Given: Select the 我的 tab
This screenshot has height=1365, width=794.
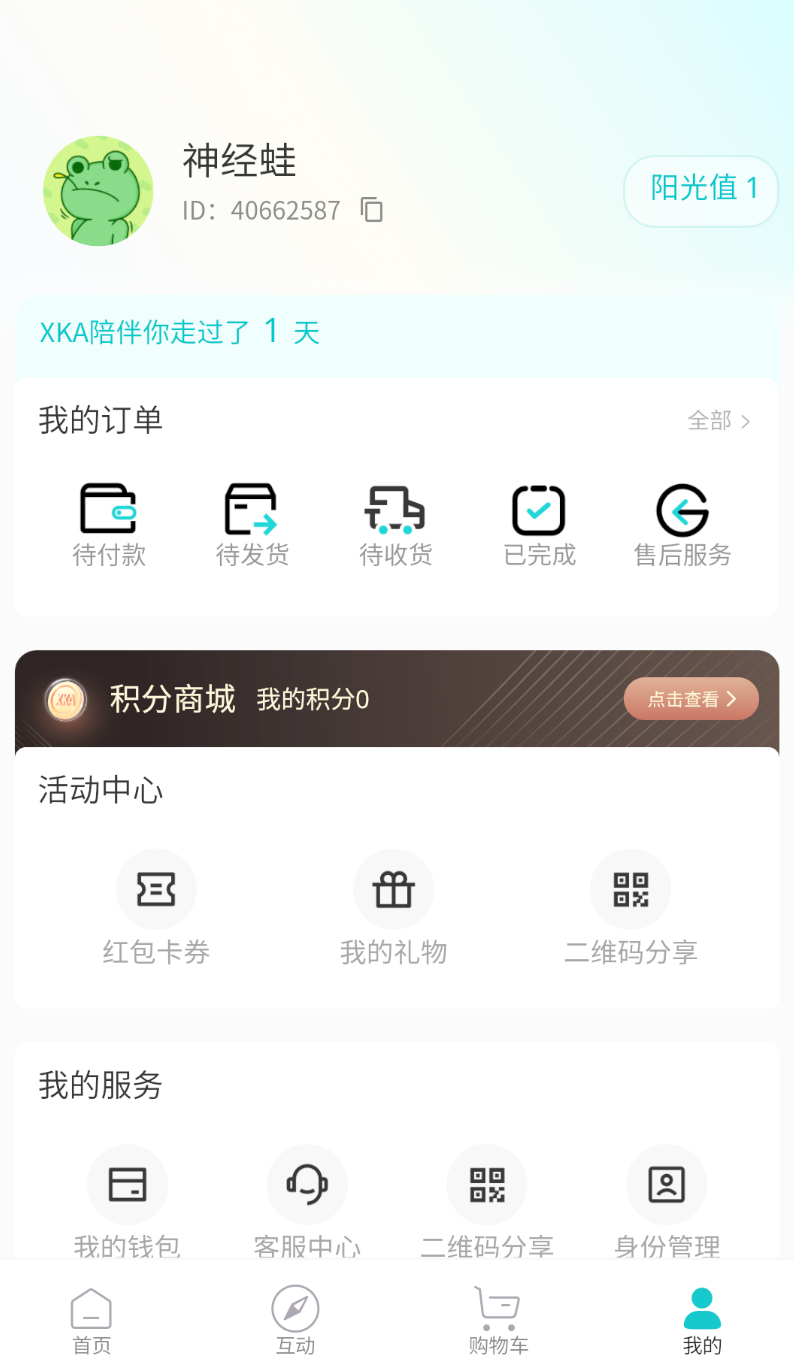Looking at the screenshot, I should 702,1320.
